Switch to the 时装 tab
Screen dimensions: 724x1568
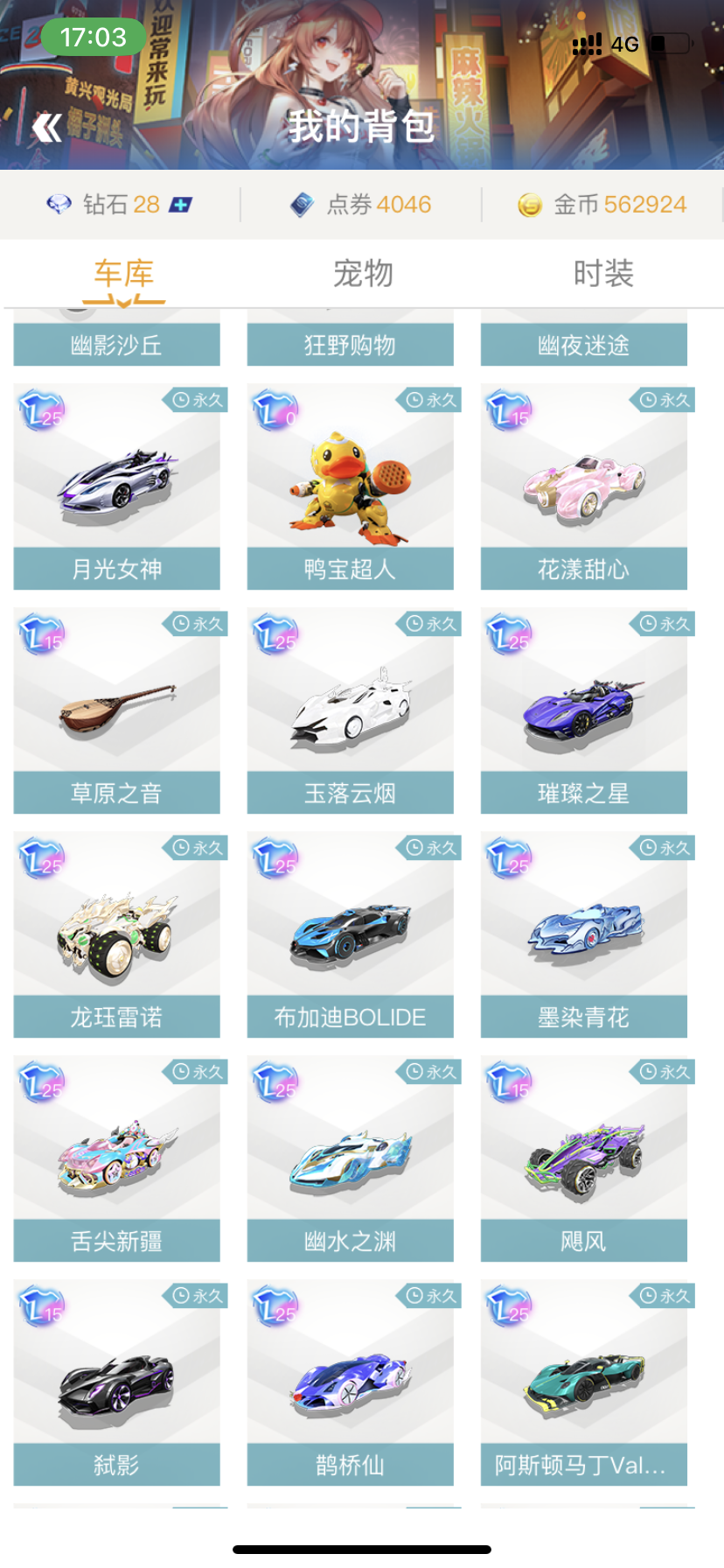tap(602, 273)
